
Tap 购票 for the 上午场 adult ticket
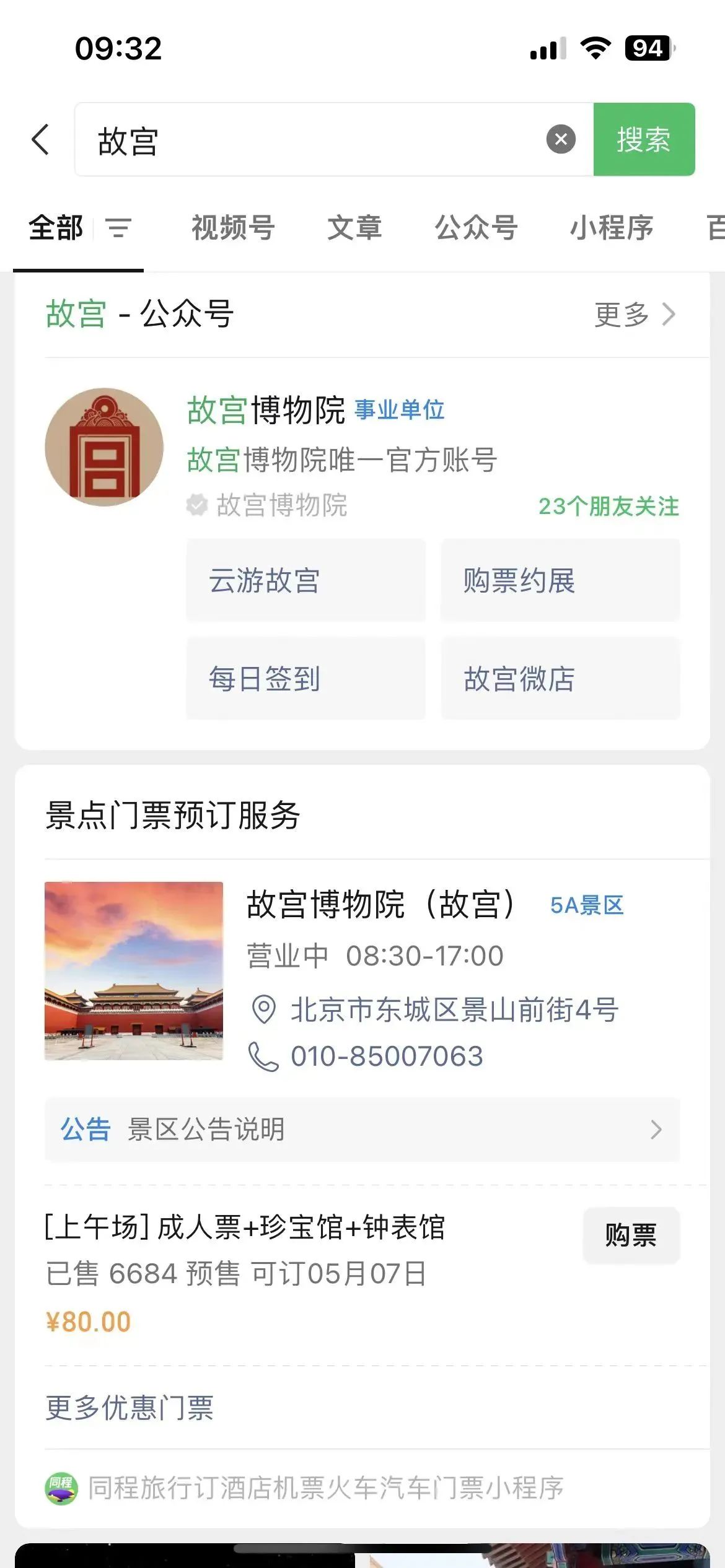point(631,1235)
